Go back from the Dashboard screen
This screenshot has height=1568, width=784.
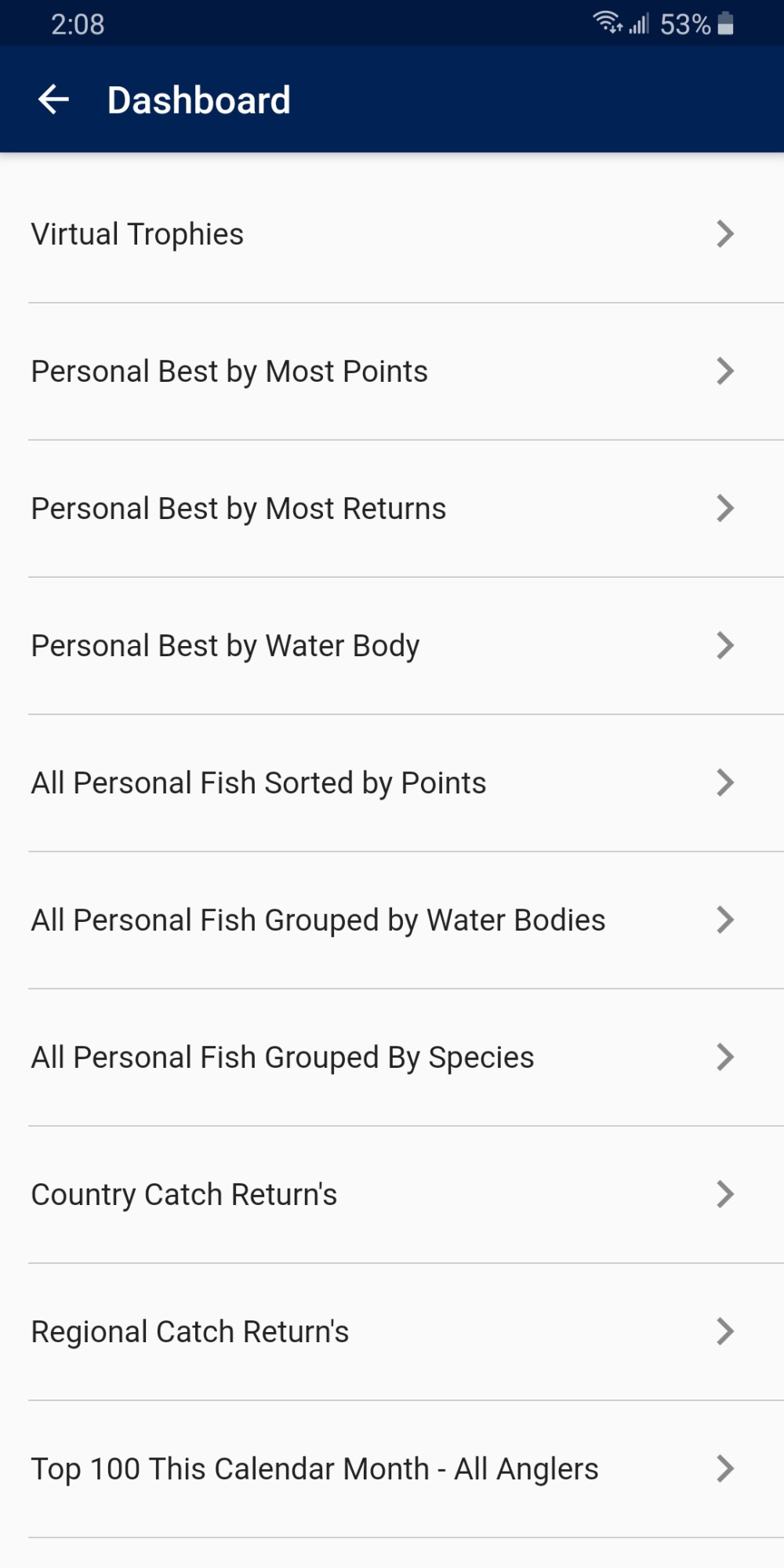[x=53, y=100]
